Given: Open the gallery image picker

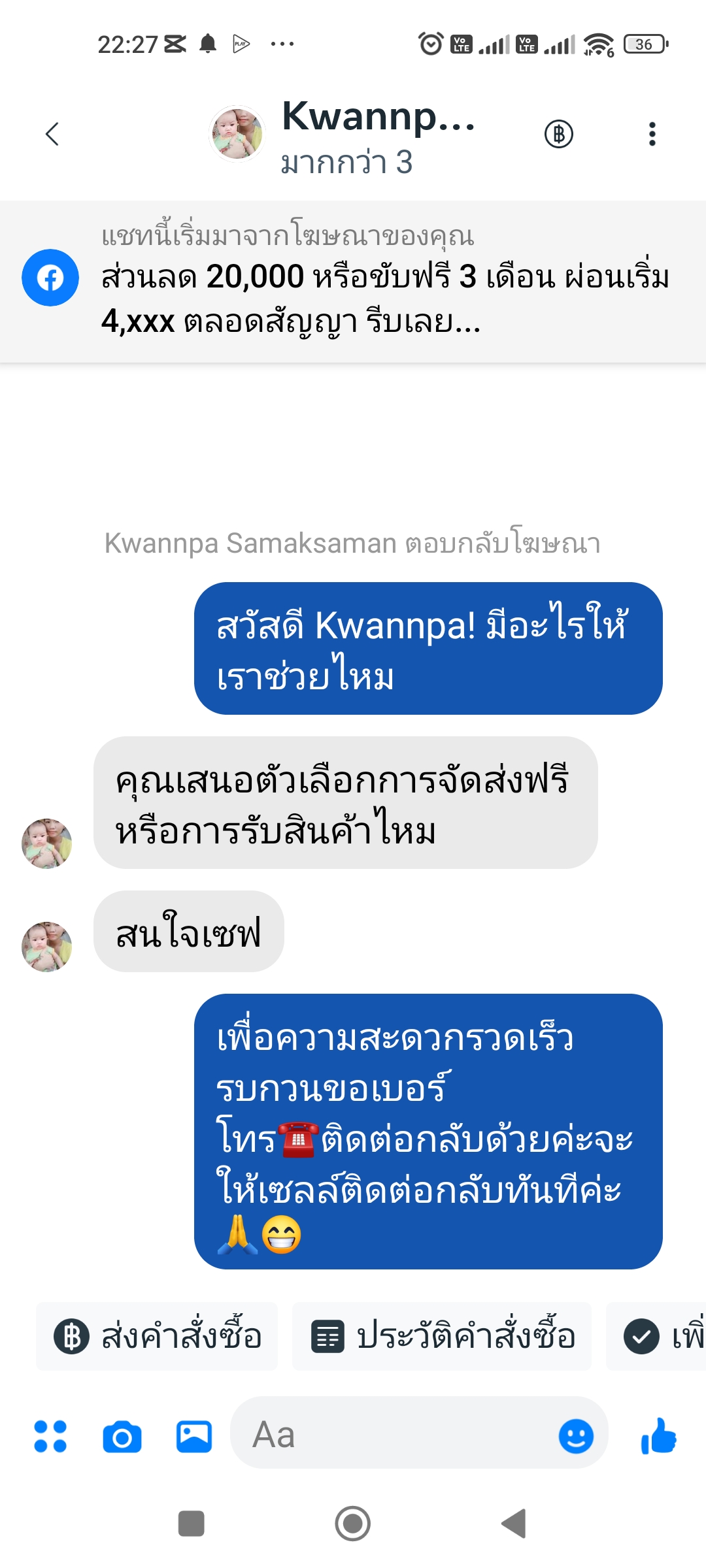Looking at the screenshot, I should tap(194, 1436).
